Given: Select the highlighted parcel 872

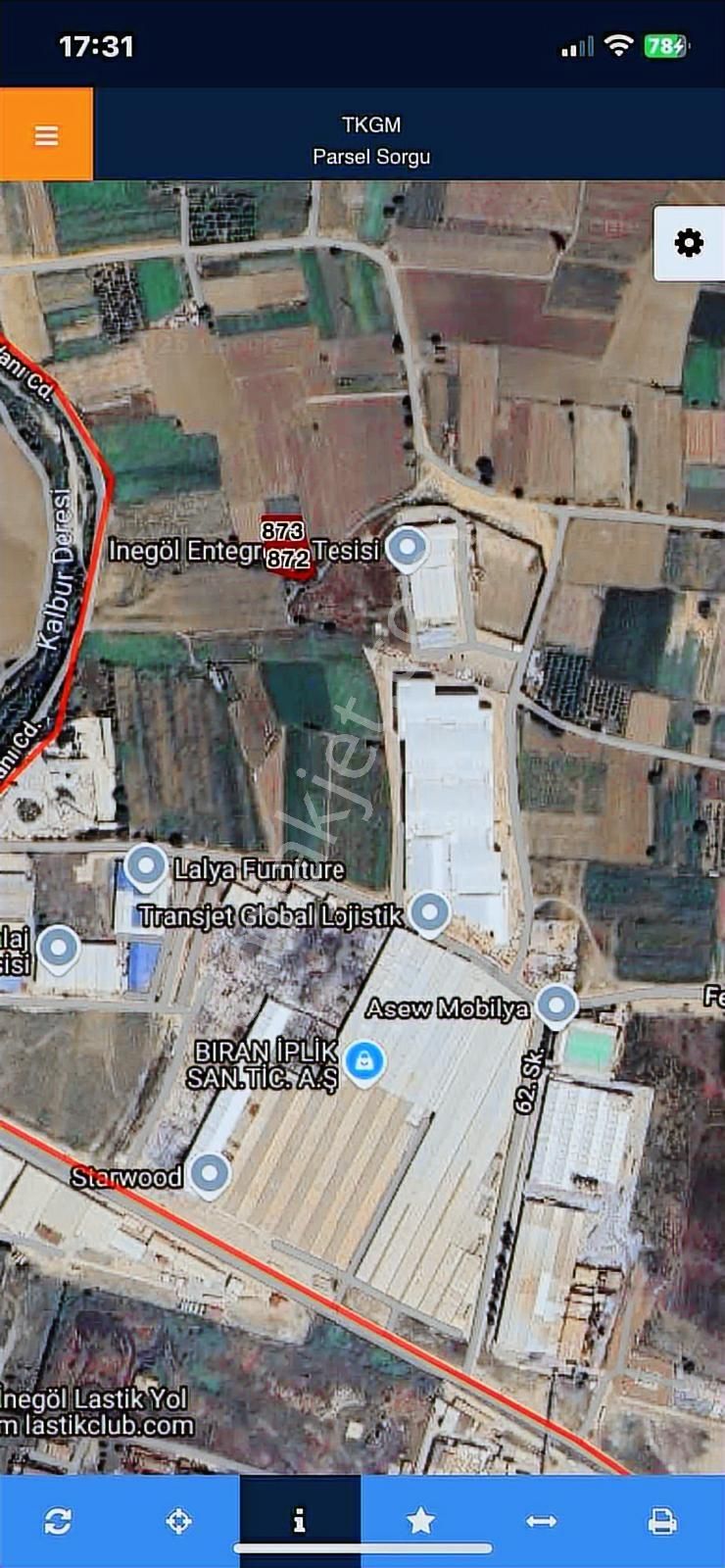Looking at the screenshot, I should pyautogui.click(x=289, y=563).
